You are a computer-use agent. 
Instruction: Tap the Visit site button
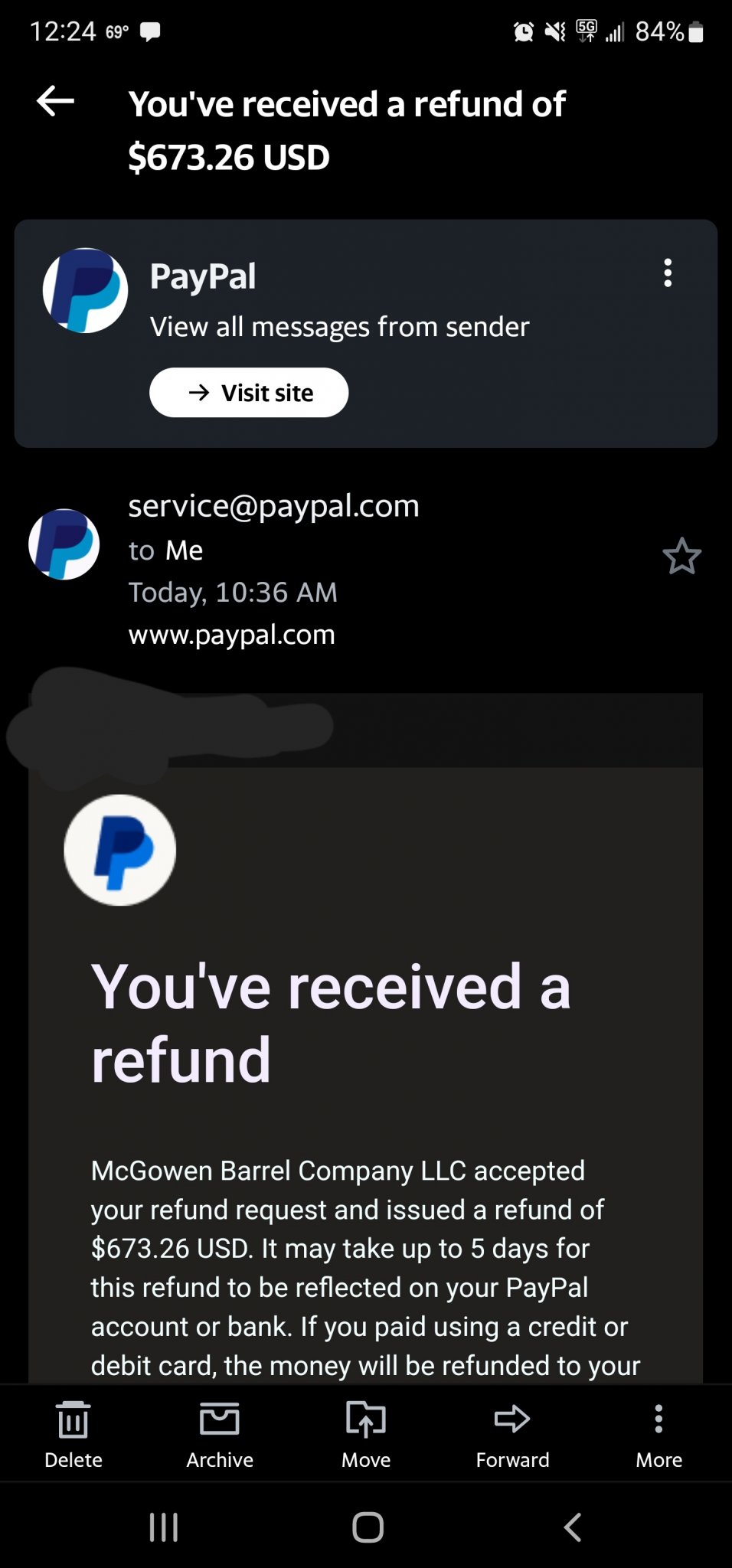249,393
